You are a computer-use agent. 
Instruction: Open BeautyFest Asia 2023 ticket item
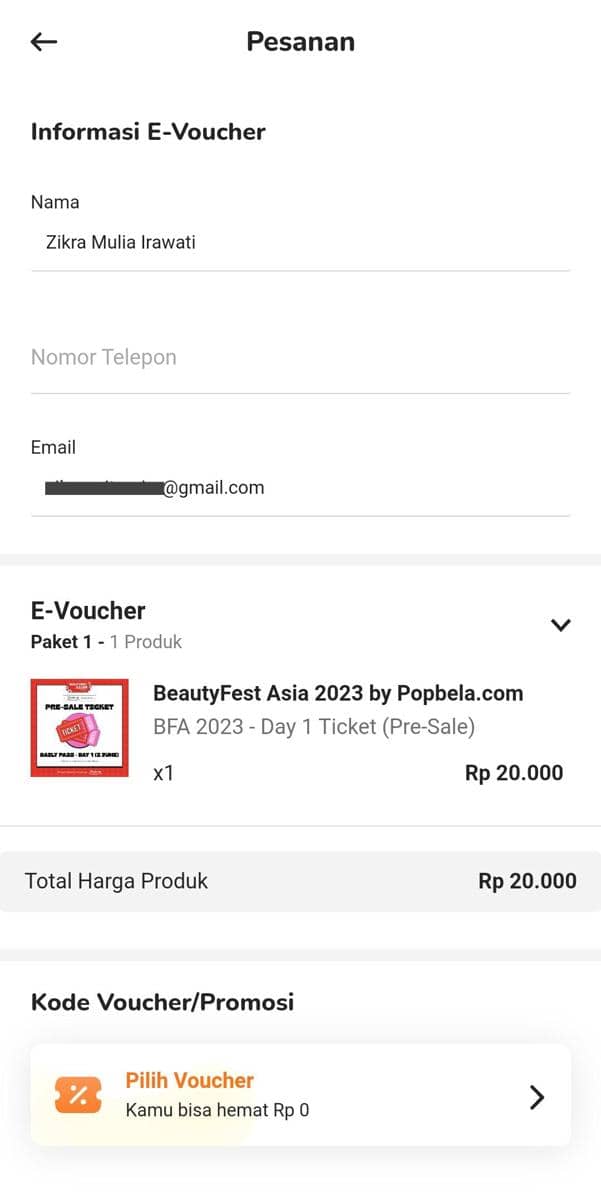[x=338, y=694]
